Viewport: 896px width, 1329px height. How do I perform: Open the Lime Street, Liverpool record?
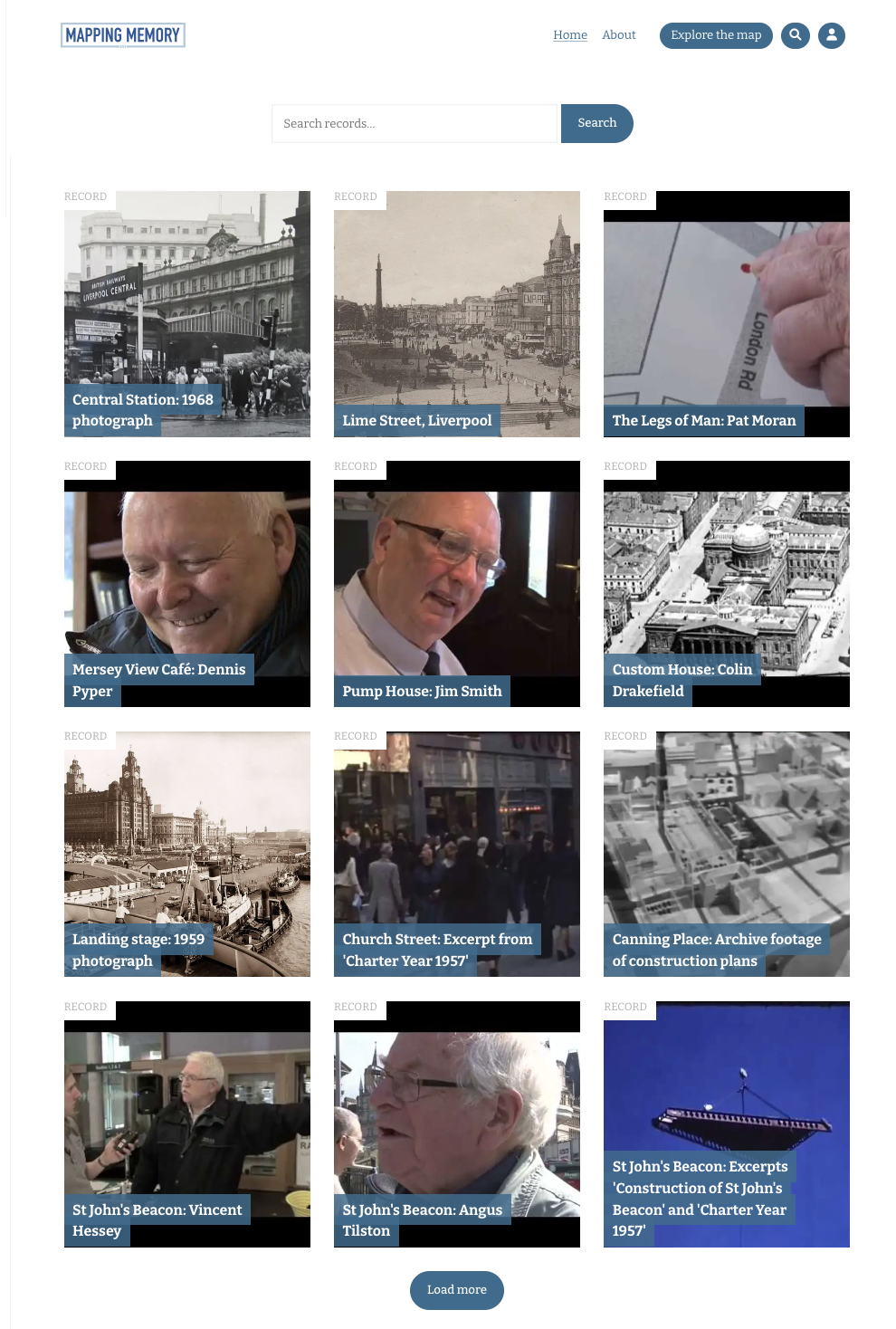[x=456, y=314]
